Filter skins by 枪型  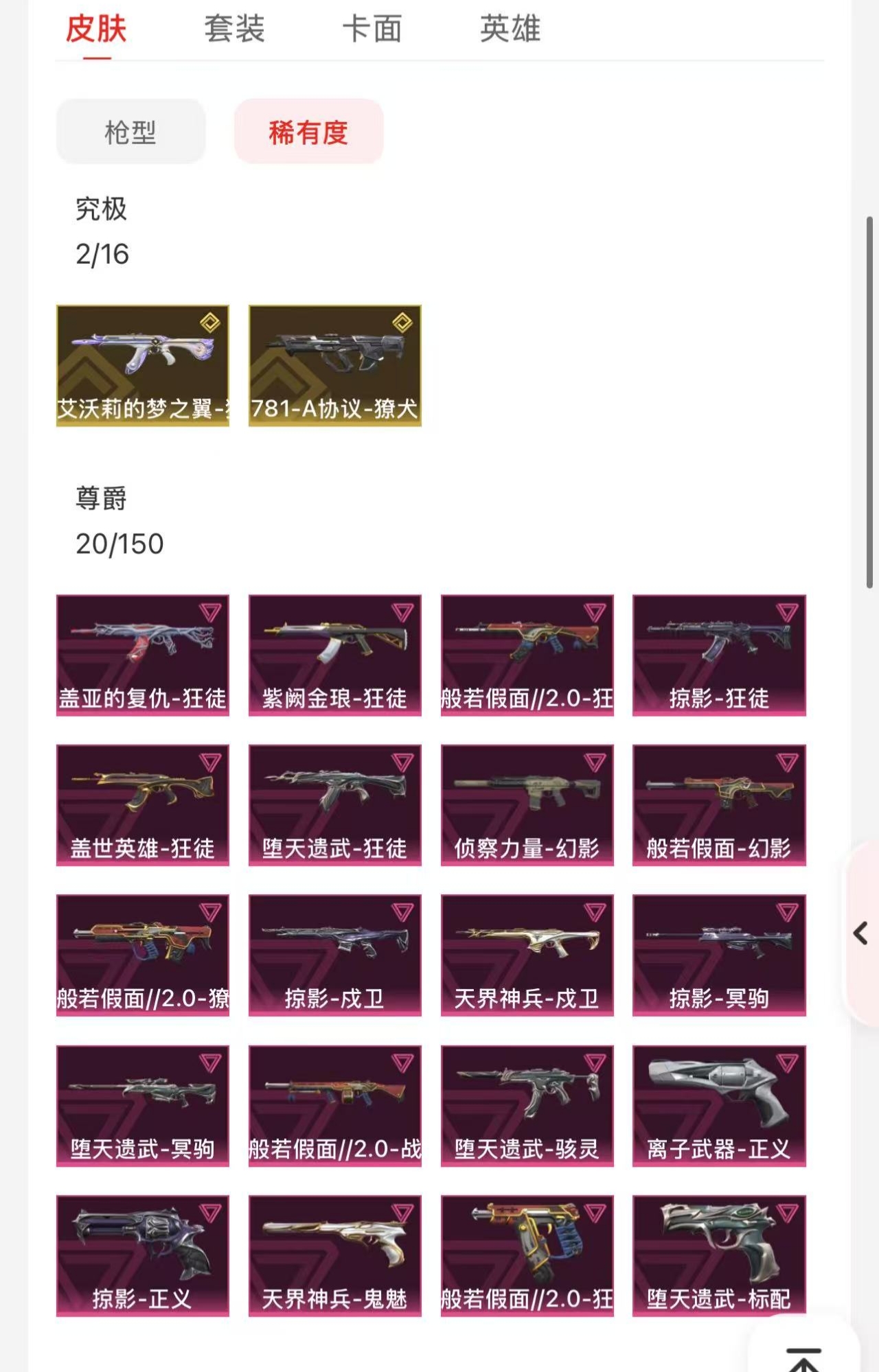[130, 131]
